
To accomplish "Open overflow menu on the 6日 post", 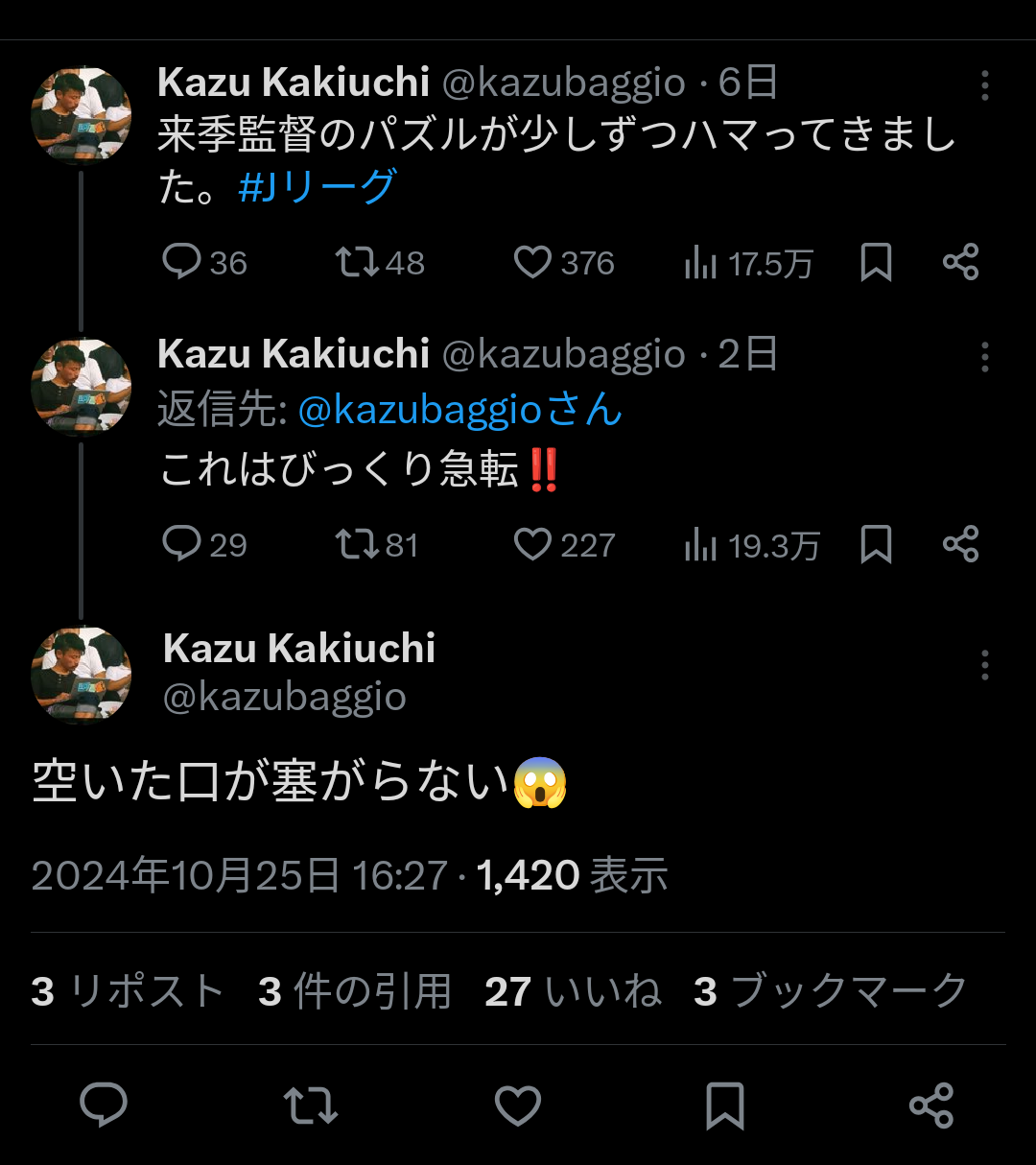I will (984, 86).
